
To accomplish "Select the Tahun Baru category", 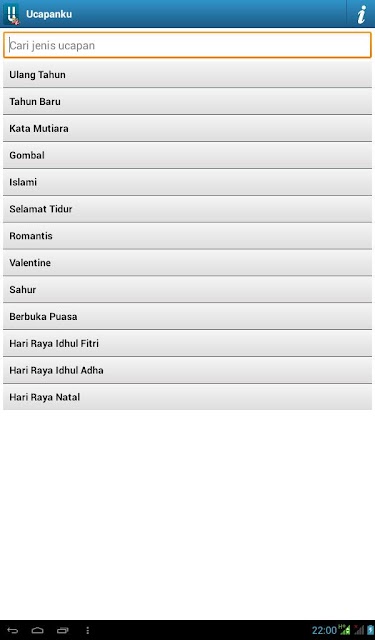I will point(187,101).
